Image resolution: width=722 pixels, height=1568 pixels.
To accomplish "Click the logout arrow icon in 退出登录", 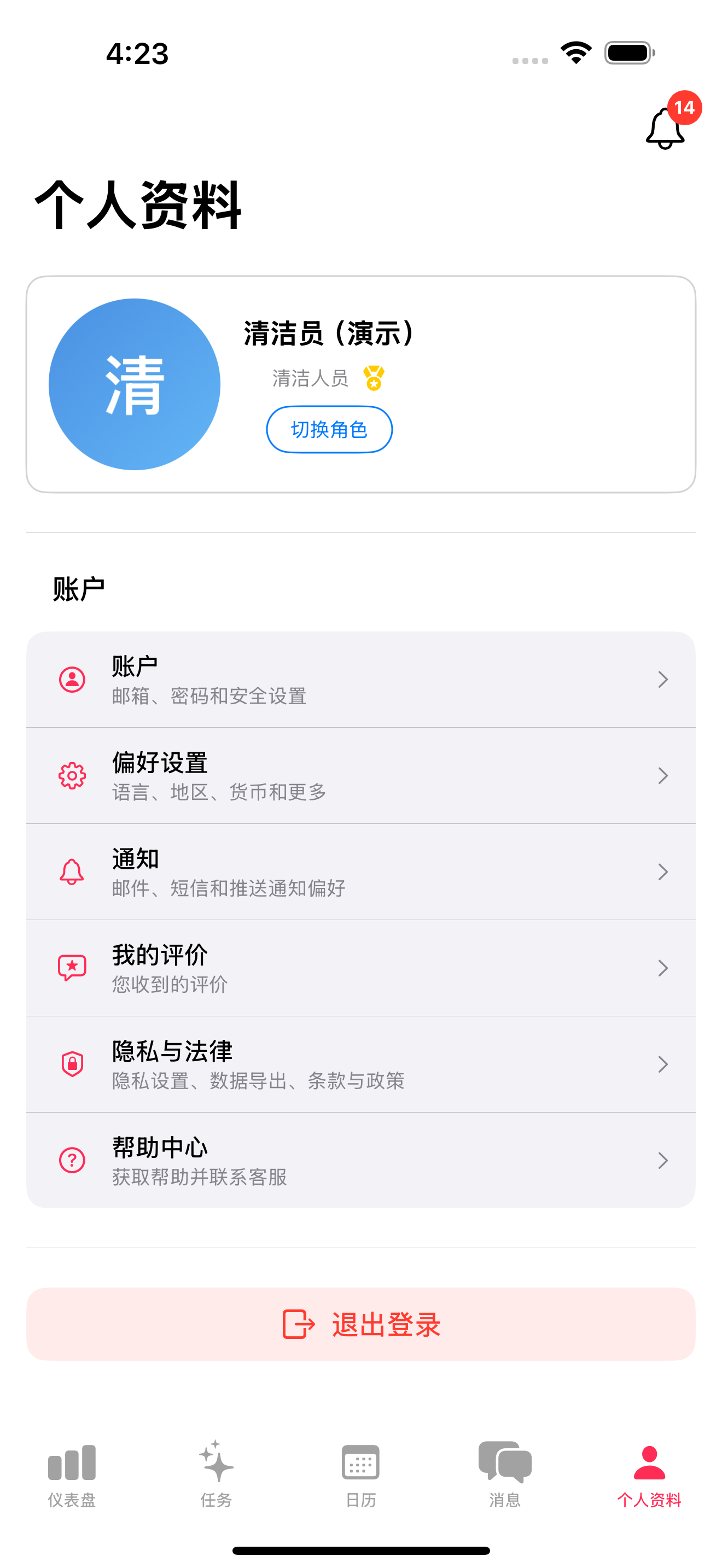I will [298, 1325].
